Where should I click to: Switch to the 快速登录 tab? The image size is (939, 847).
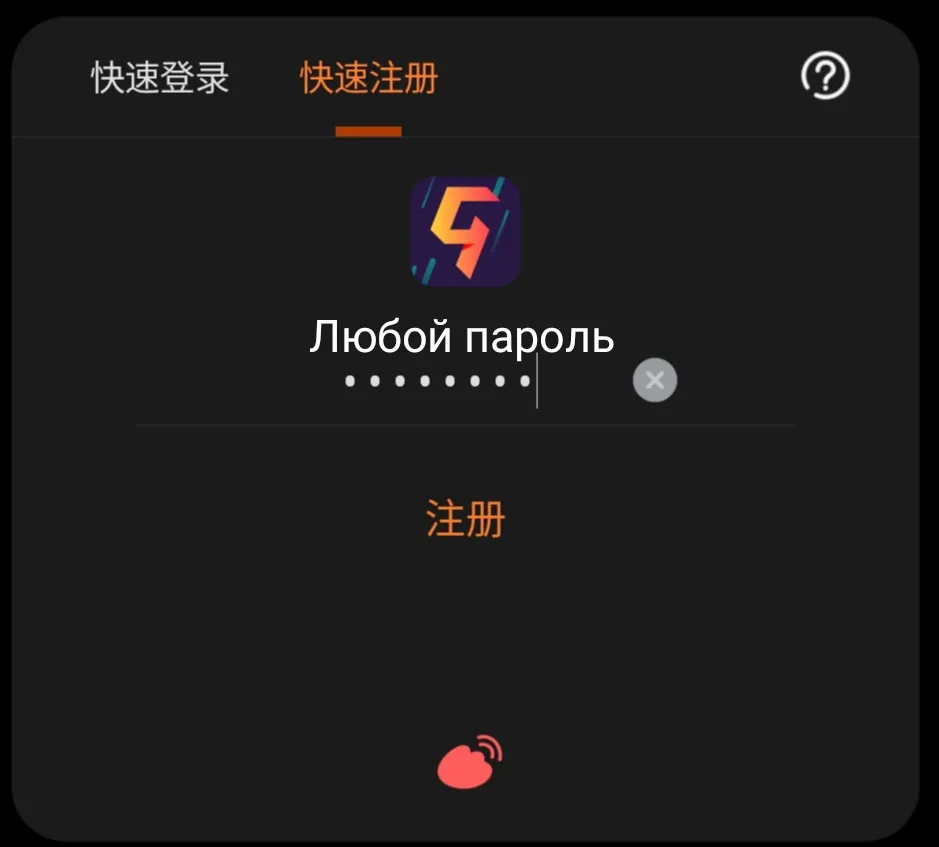(160, 78)
